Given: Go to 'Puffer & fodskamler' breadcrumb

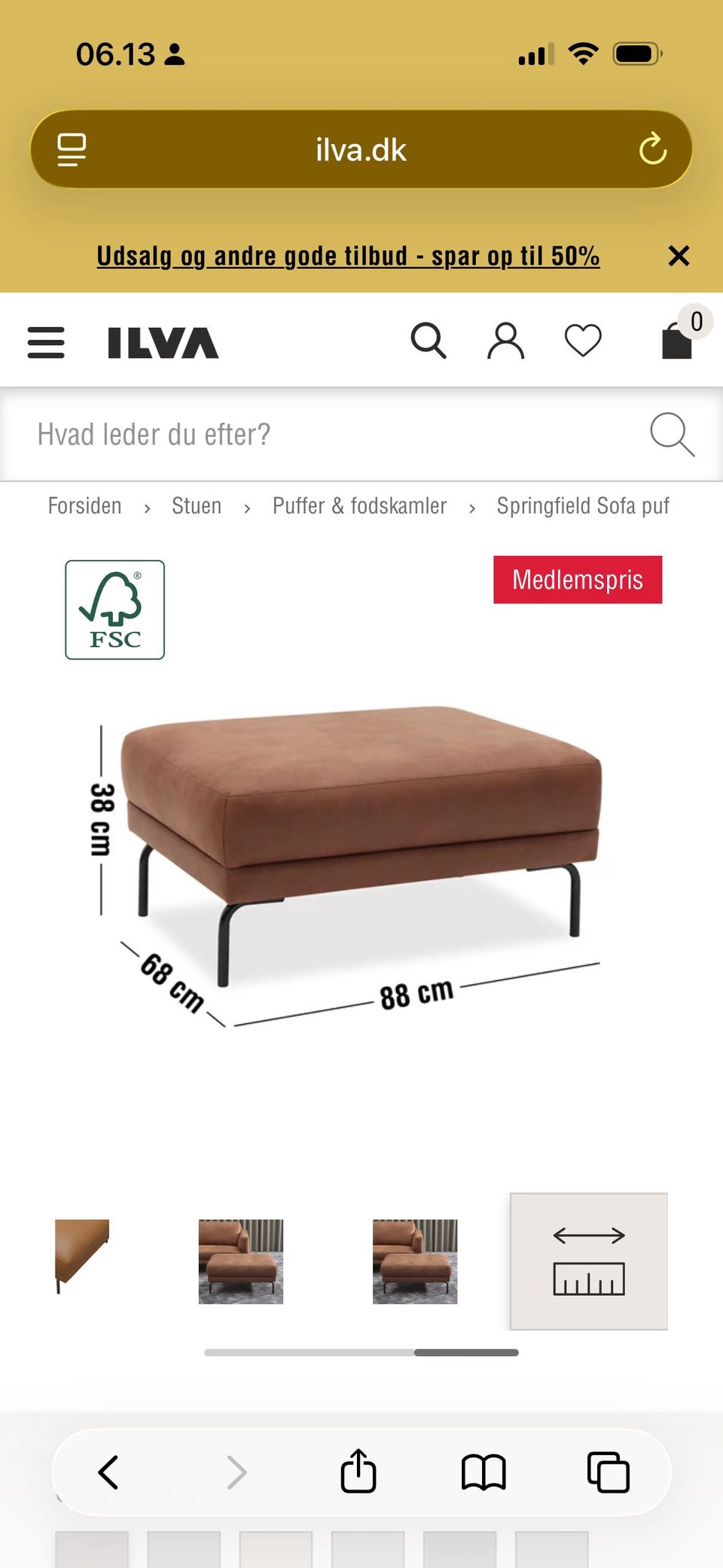Looking at the screenshot, I should [358, 506].
